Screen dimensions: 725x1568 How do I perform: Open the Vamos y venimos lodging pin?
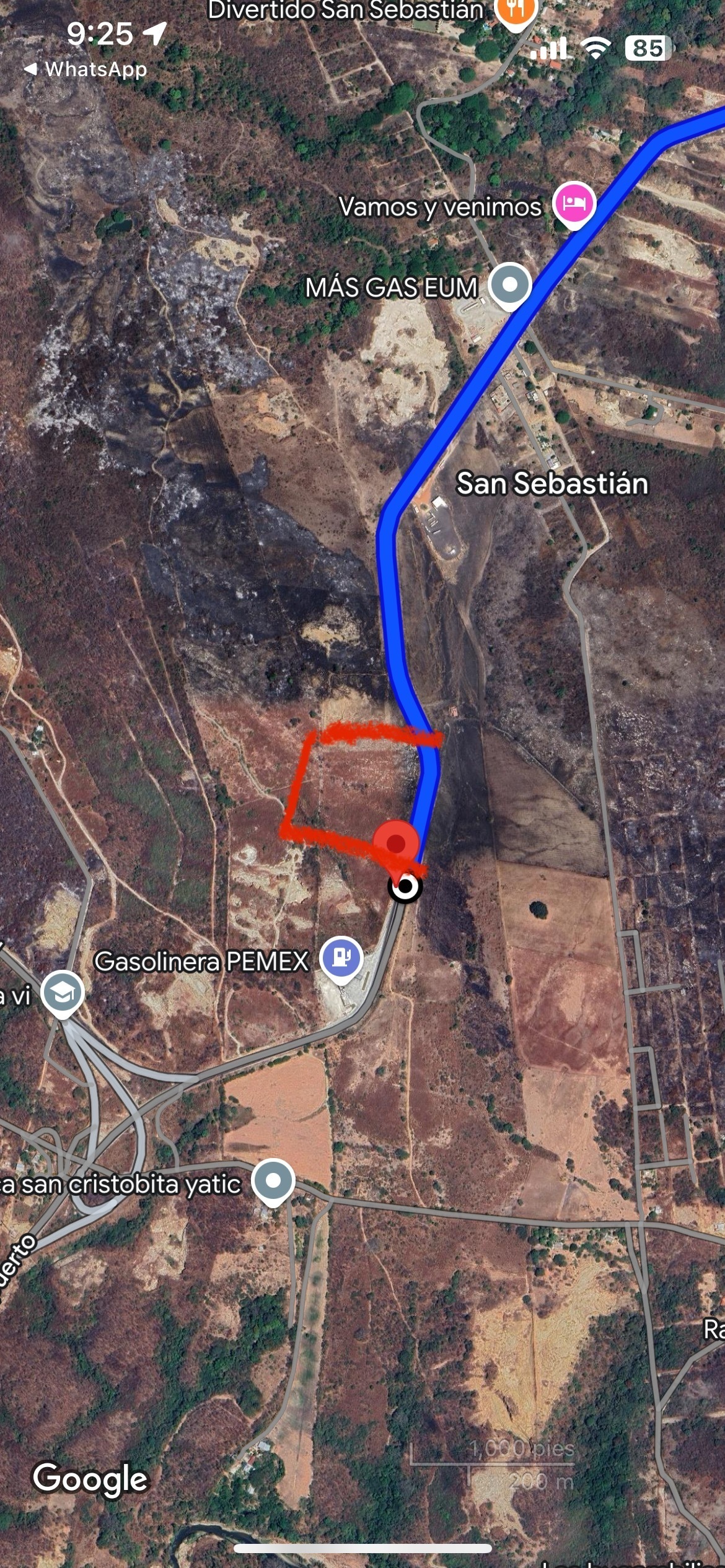click(574, 204)
